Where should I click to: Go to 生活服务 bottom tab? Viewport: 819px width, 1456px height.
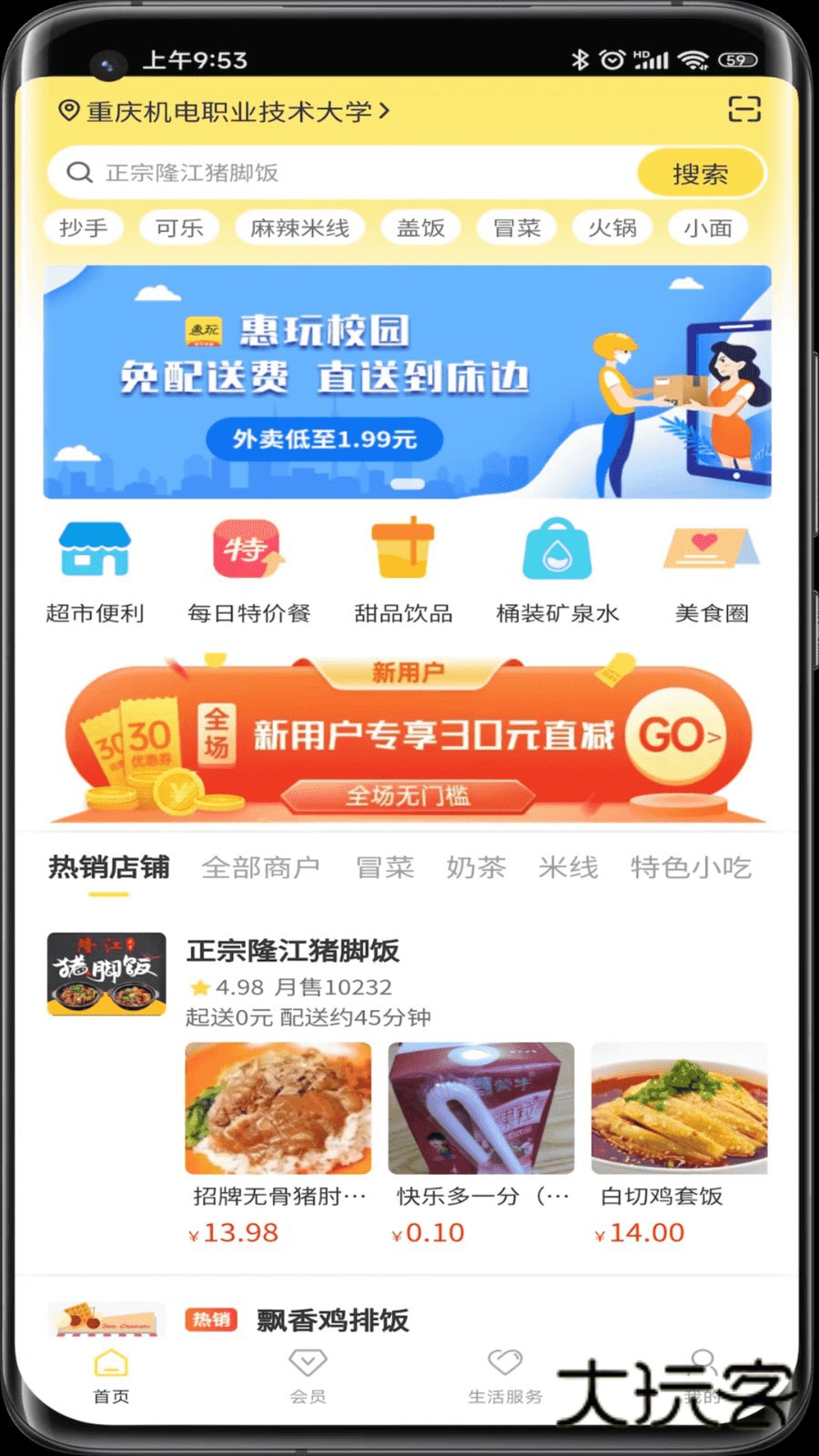click(505, 1376)
